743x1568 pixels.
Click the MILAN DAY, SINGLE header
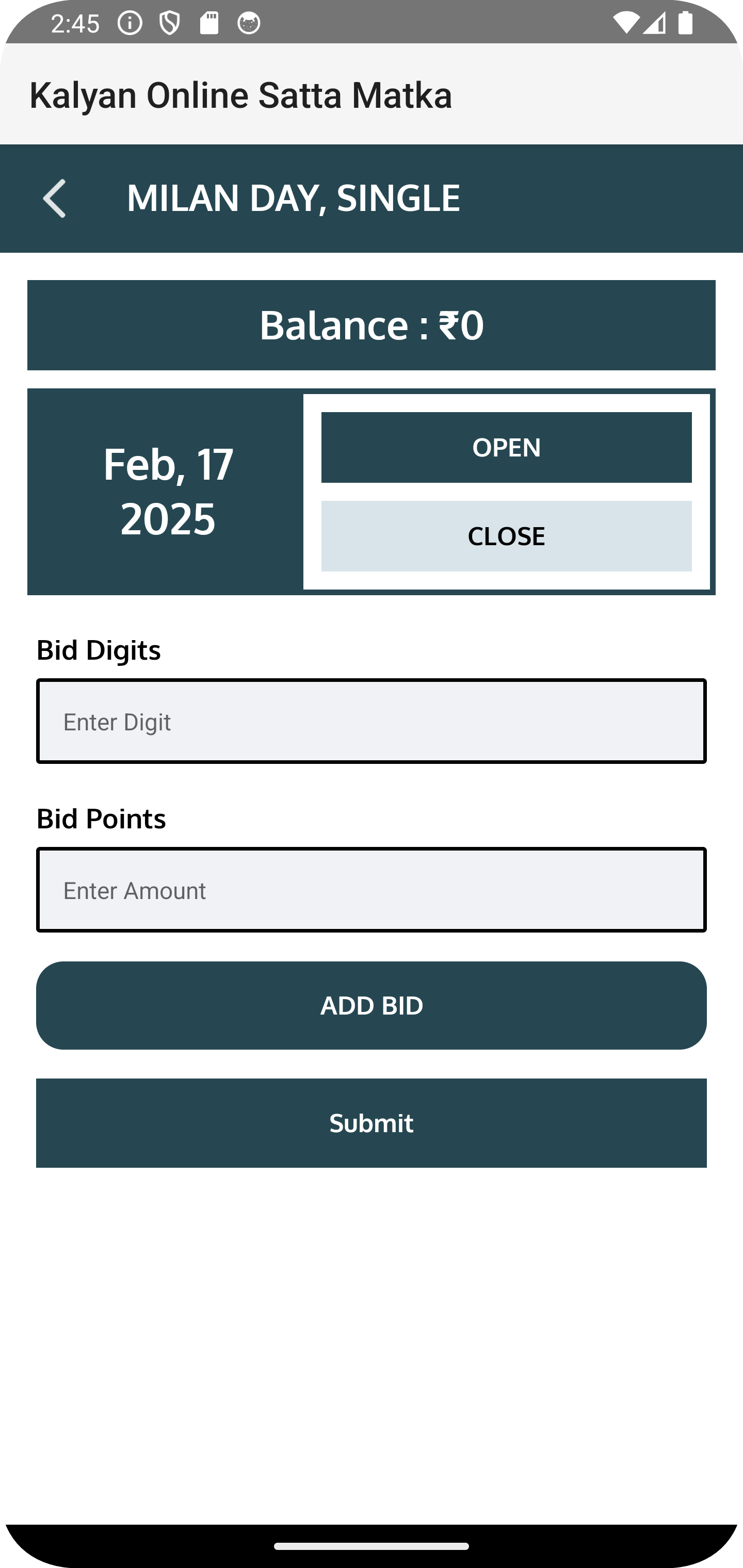tap(293, 198)
